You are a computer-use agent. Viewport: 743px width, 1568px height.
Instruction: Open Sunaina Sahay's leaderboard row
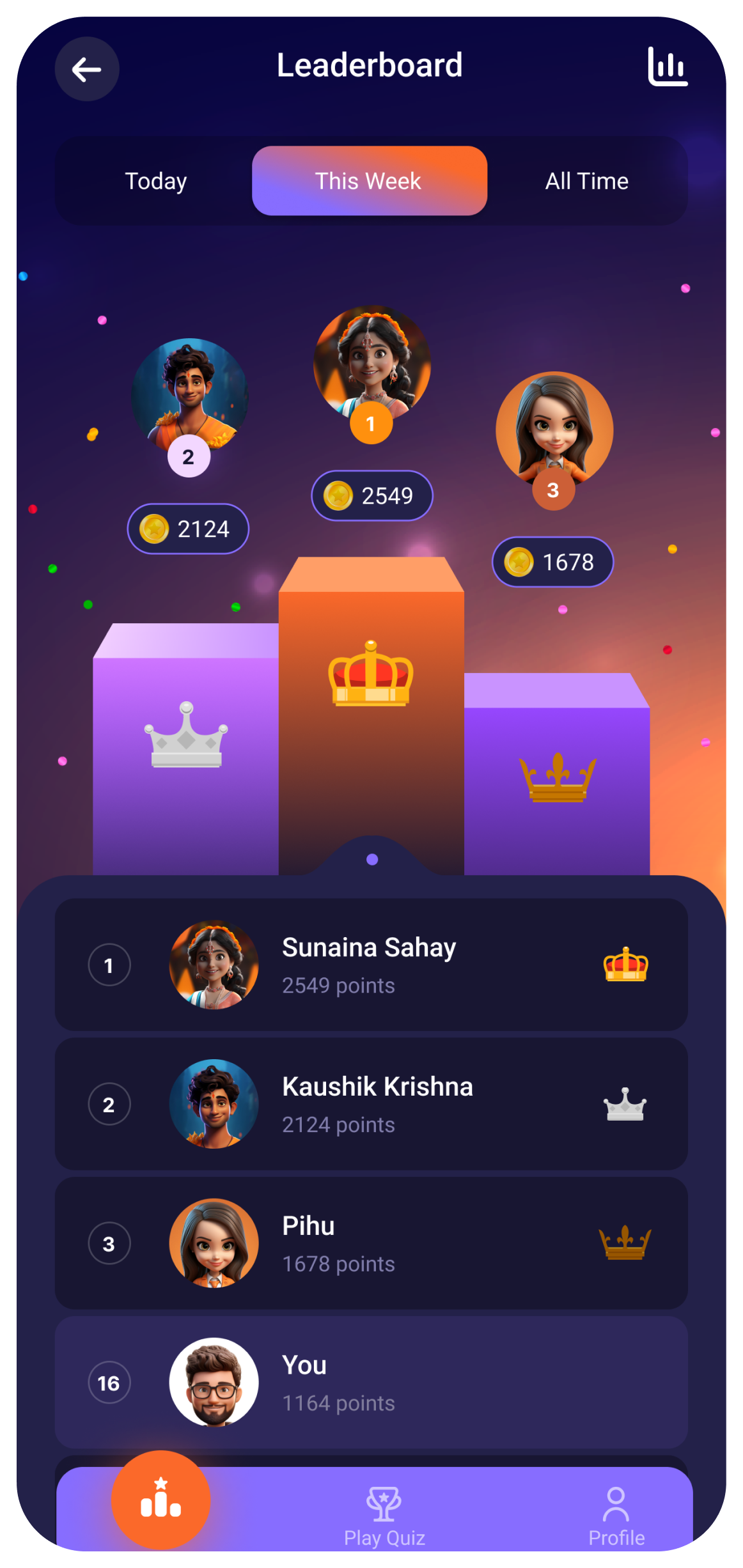tap(371, 965)
